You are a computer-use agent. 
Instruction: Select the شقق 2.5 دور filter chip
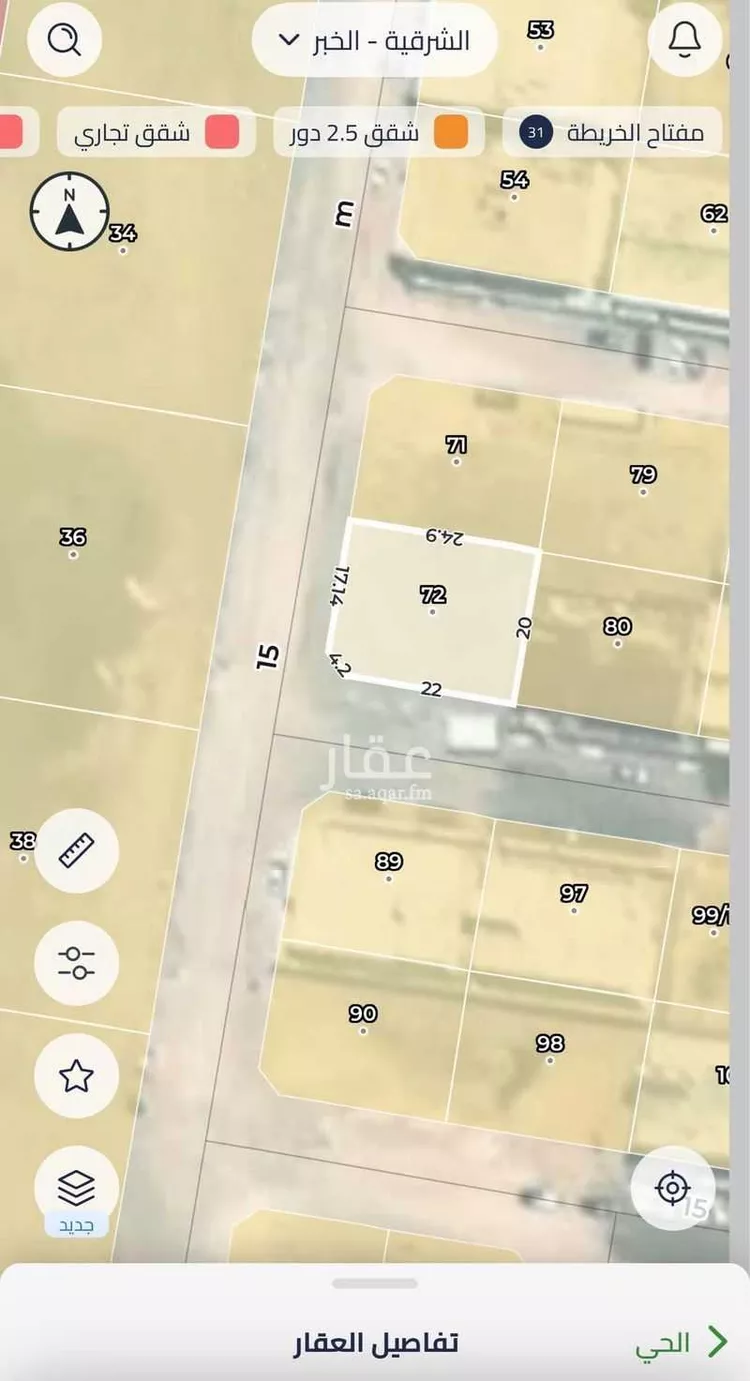379,133
